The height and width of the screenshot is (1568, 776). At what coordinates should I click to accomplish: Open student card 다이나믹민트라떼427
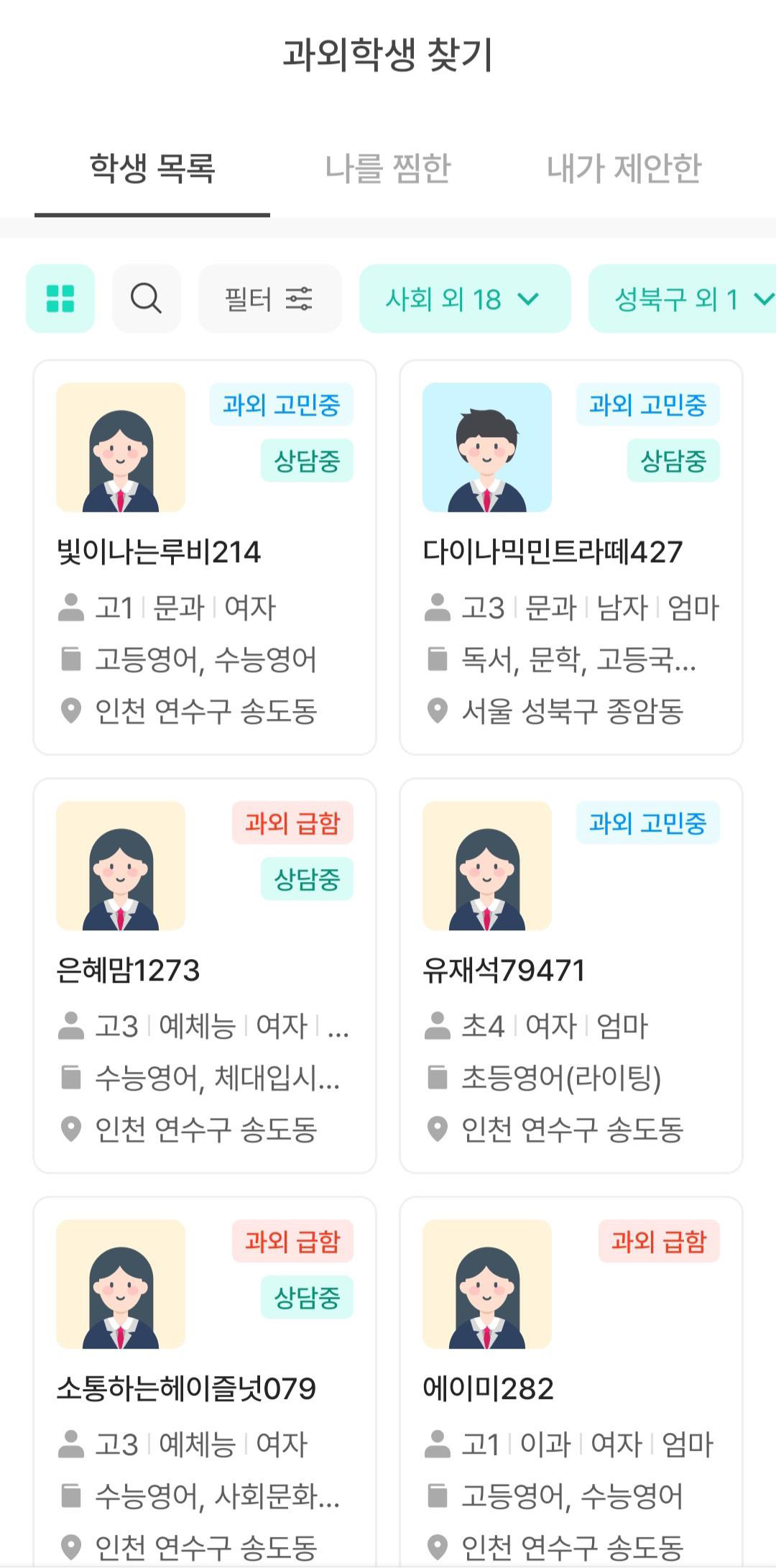point(571,557)
